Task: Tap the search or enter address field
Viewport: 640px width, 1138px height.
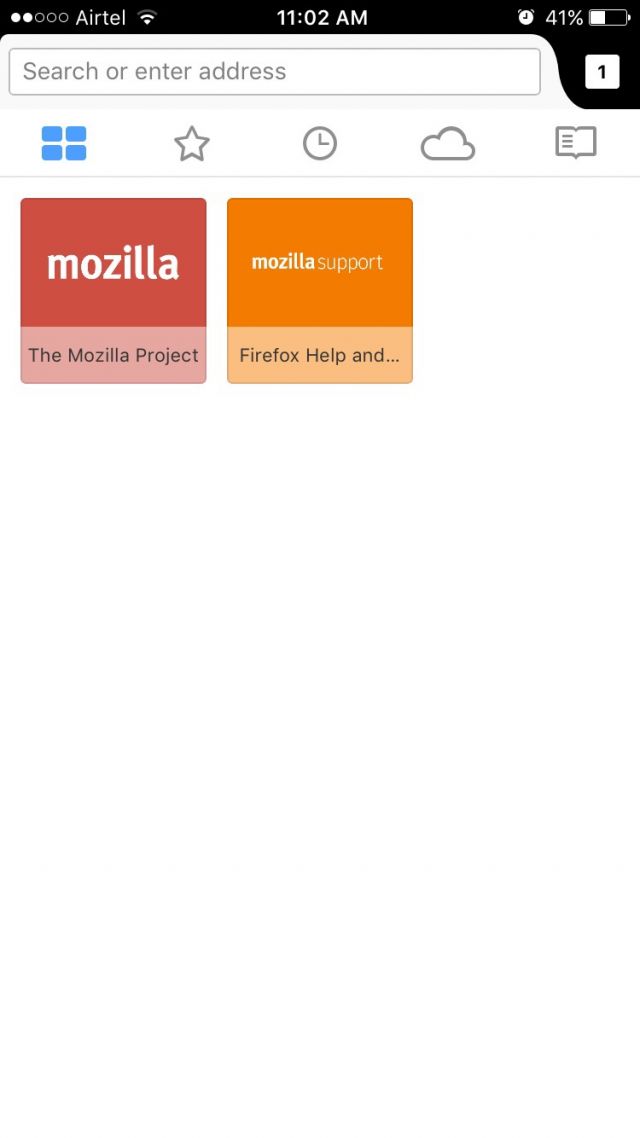Action: tap(274, 71)
